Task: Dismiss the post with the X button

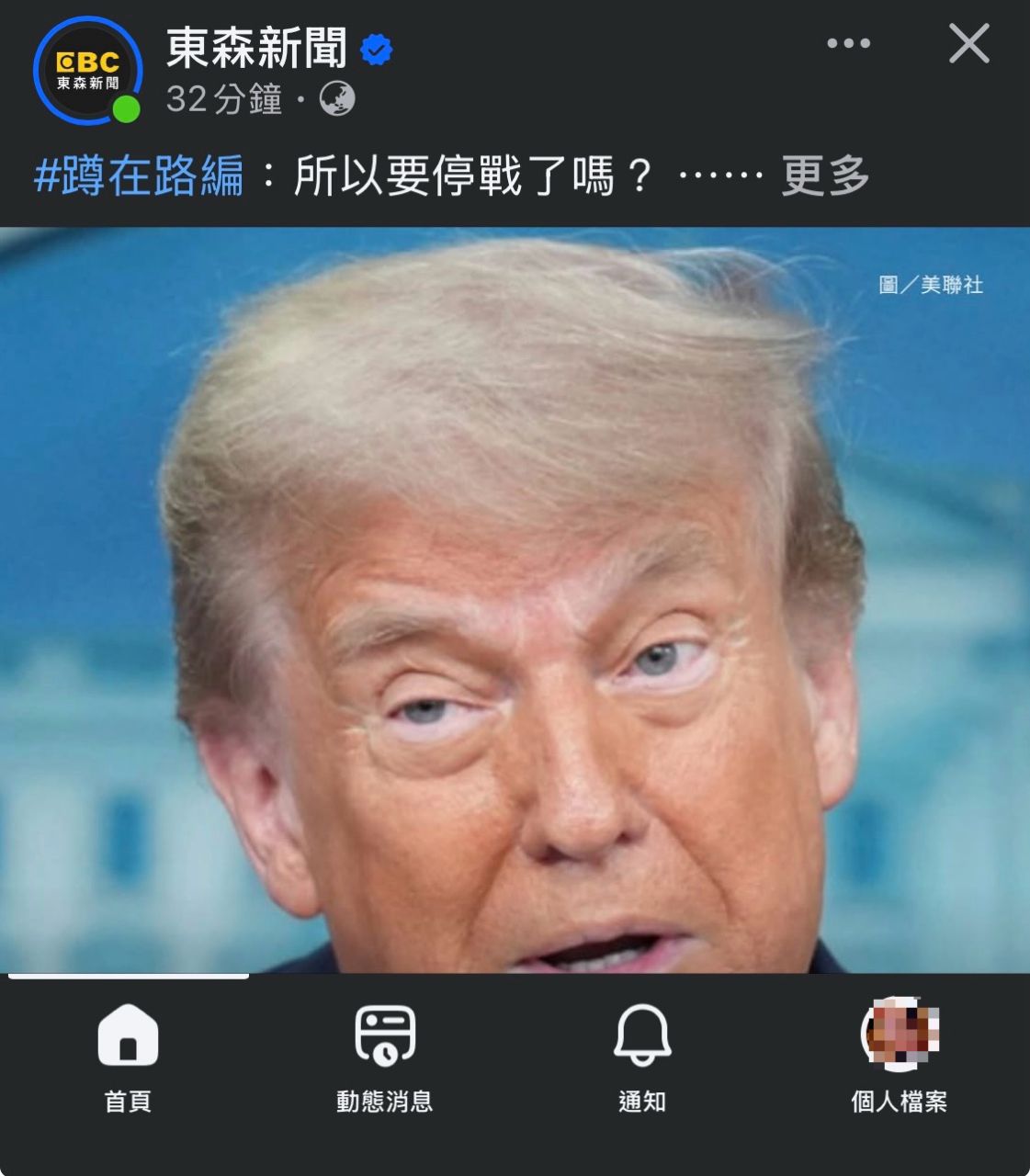Action: (968, 43)
